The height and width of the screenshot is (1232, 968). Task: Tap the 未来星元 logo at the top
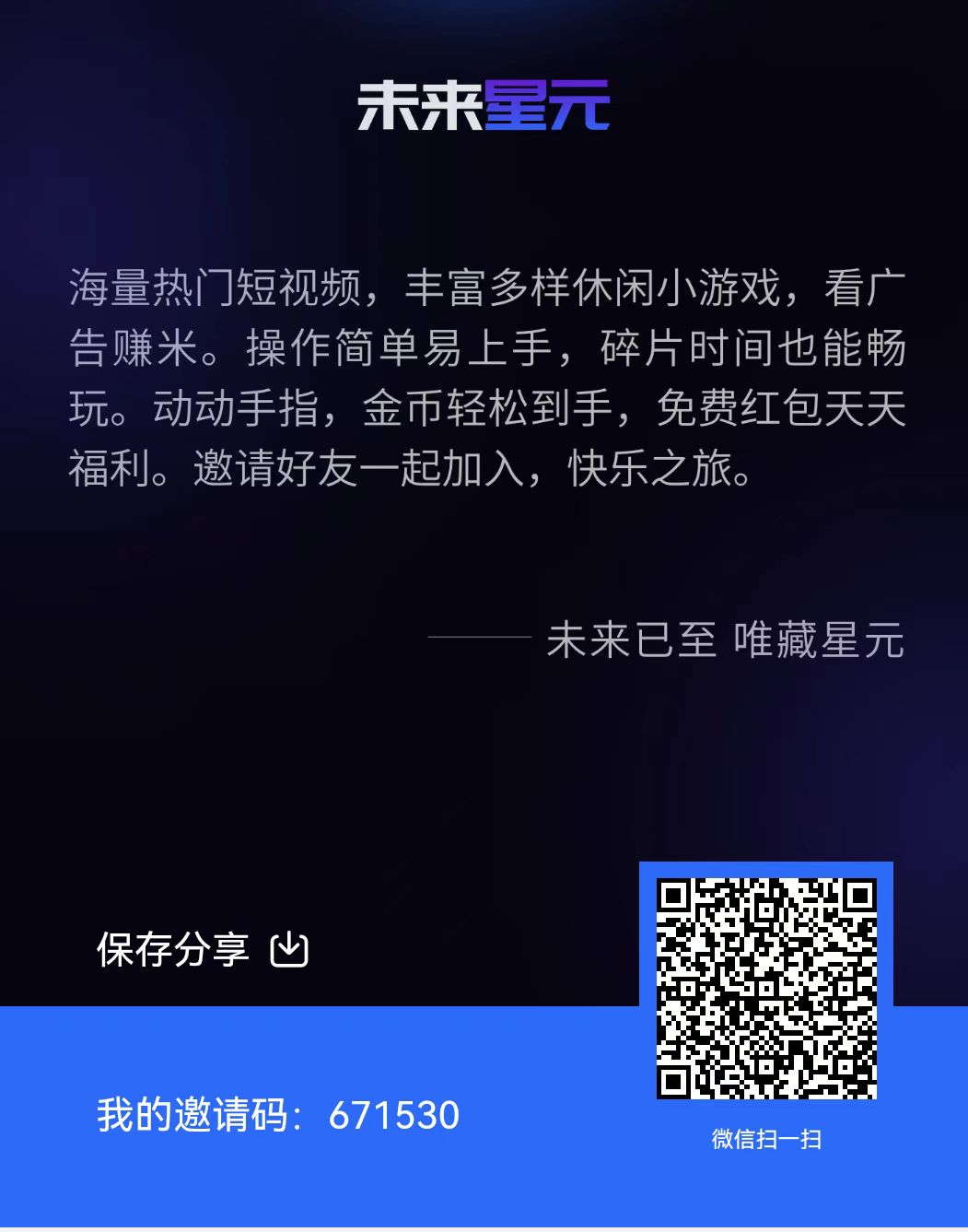point(484,104)
